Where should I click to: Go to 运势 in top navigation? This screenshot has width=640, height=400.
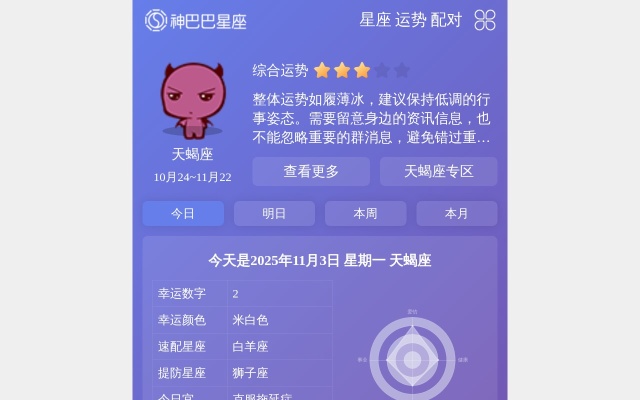(x=410, y=20)
